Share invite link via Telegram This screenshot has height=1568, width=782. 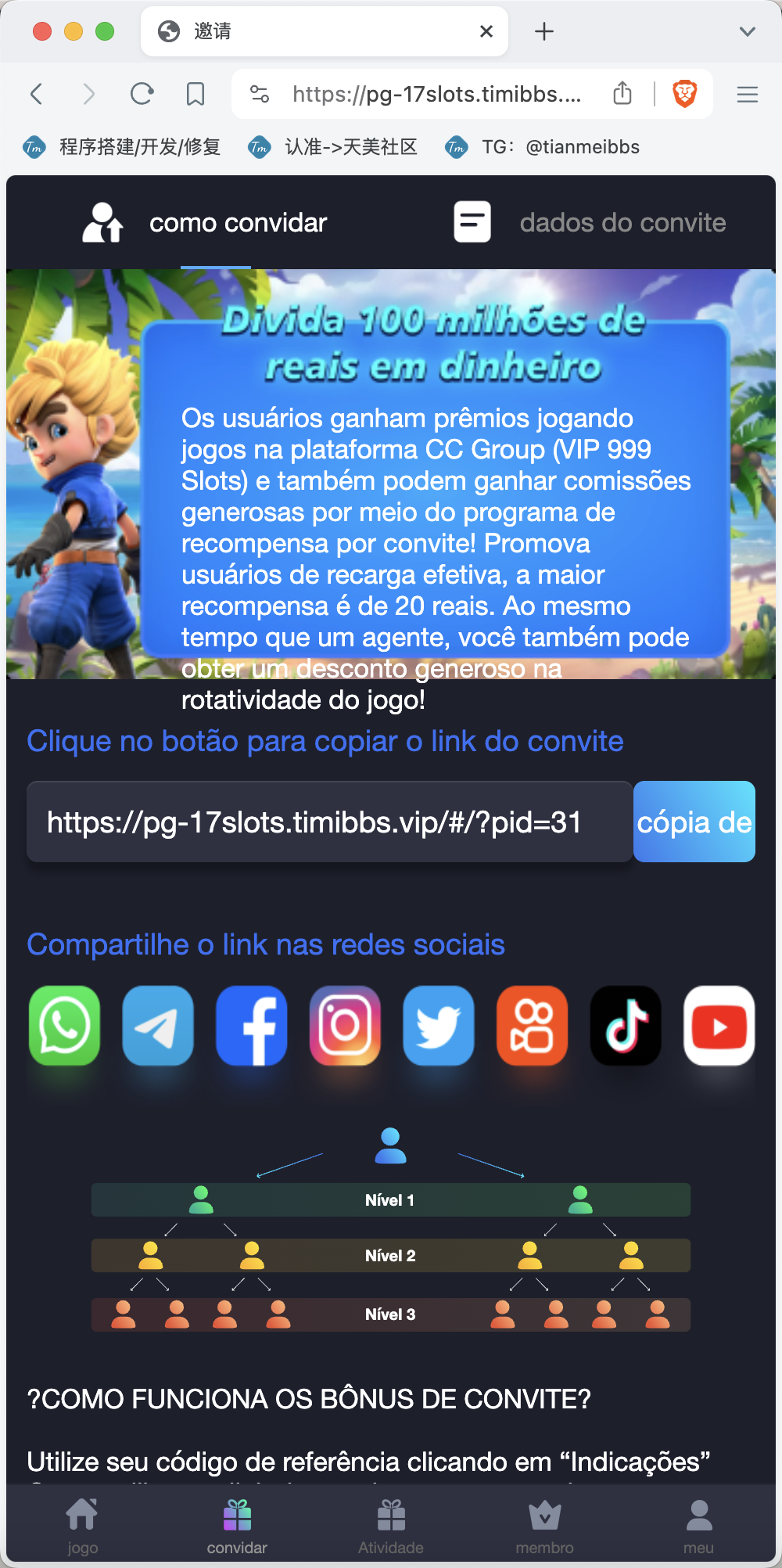pos(158,1026)
